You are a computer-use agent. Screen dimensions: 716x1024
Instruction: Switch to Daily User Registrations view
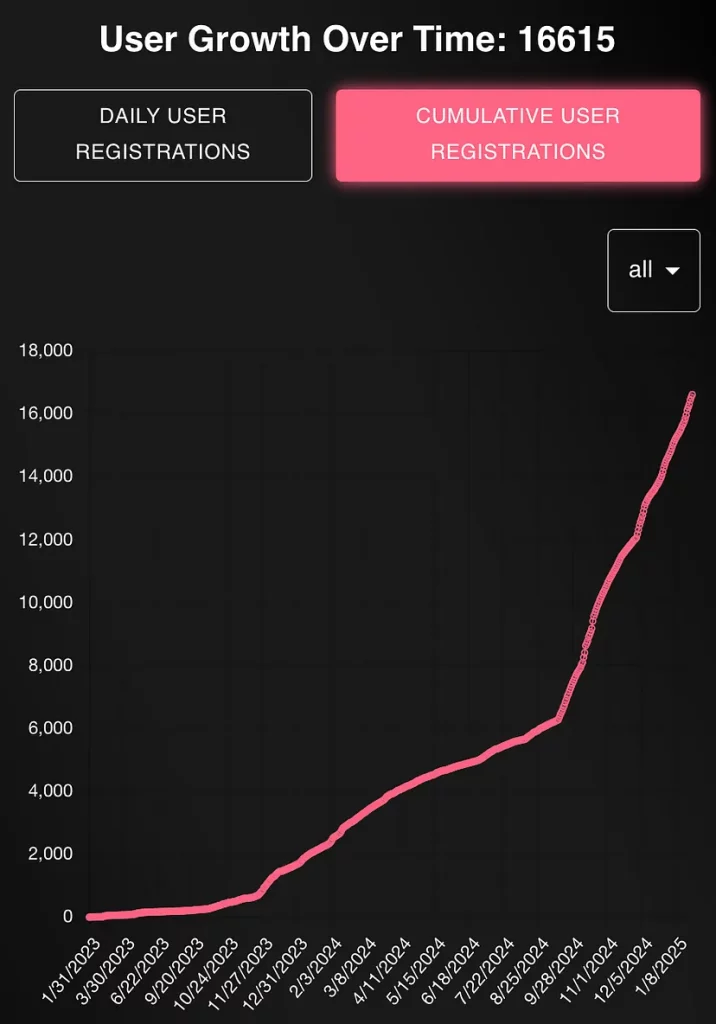coord(163,135)
